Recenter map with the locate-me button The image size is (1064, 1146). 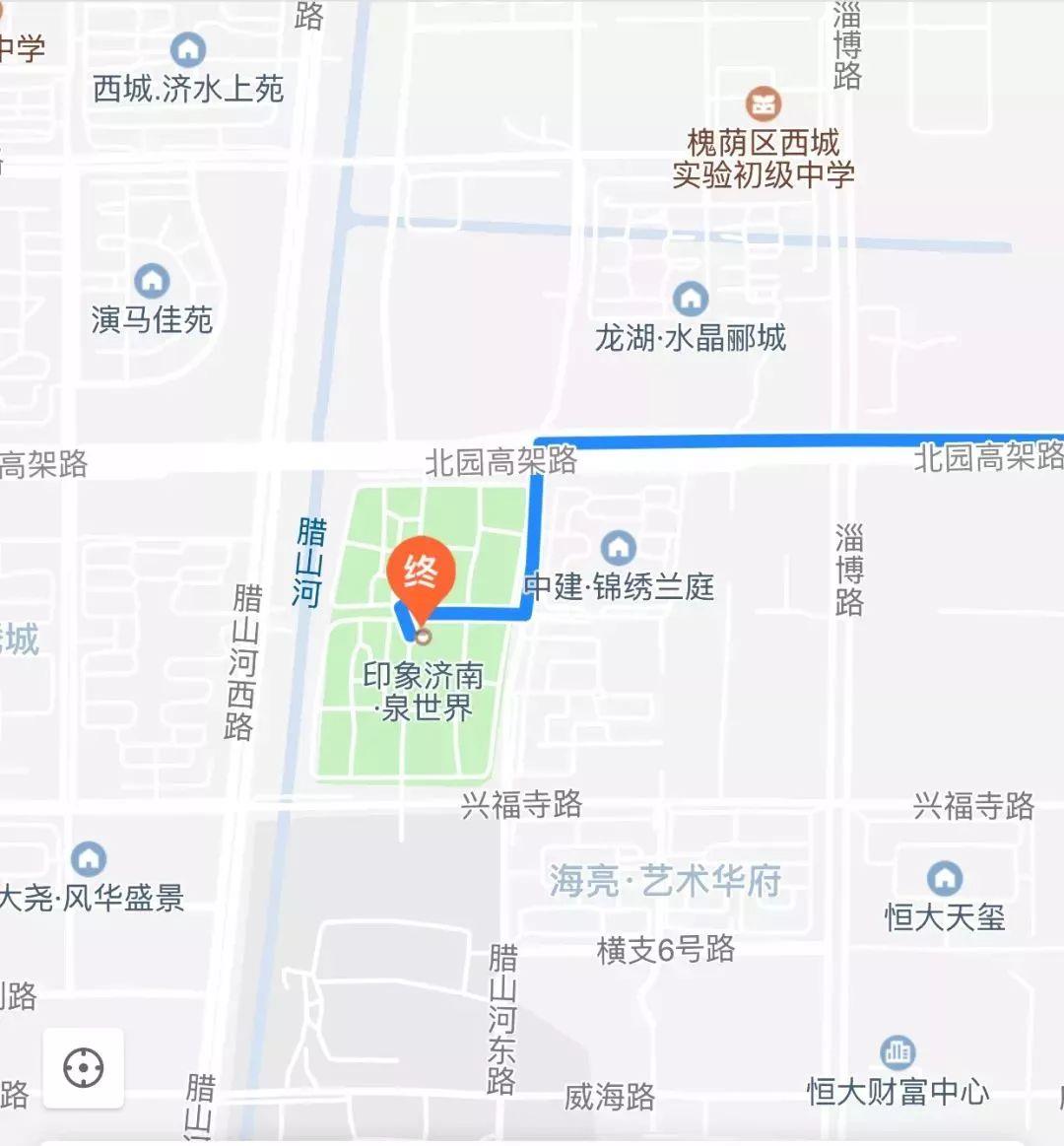[84, 1068]
